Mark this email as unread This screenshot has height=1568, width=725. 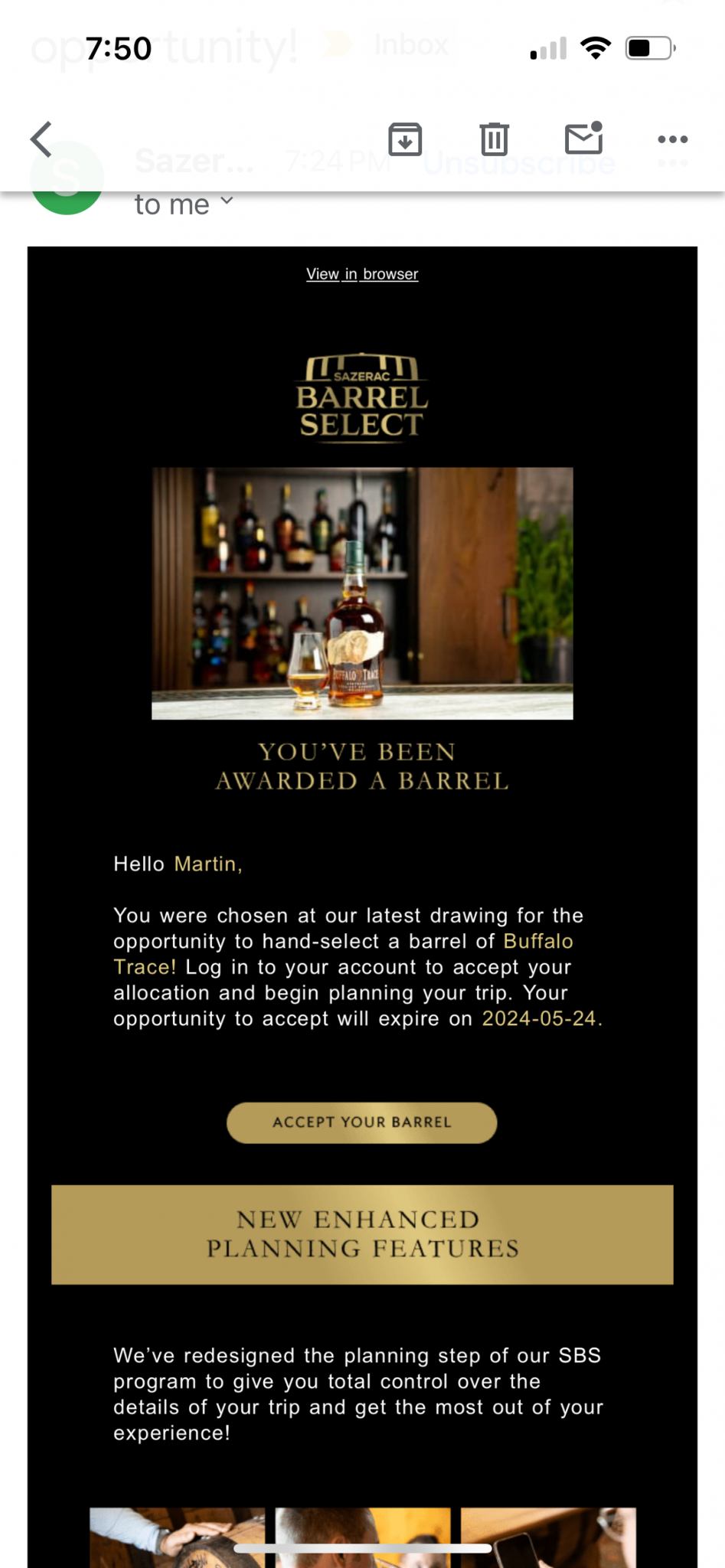point(583,139)
